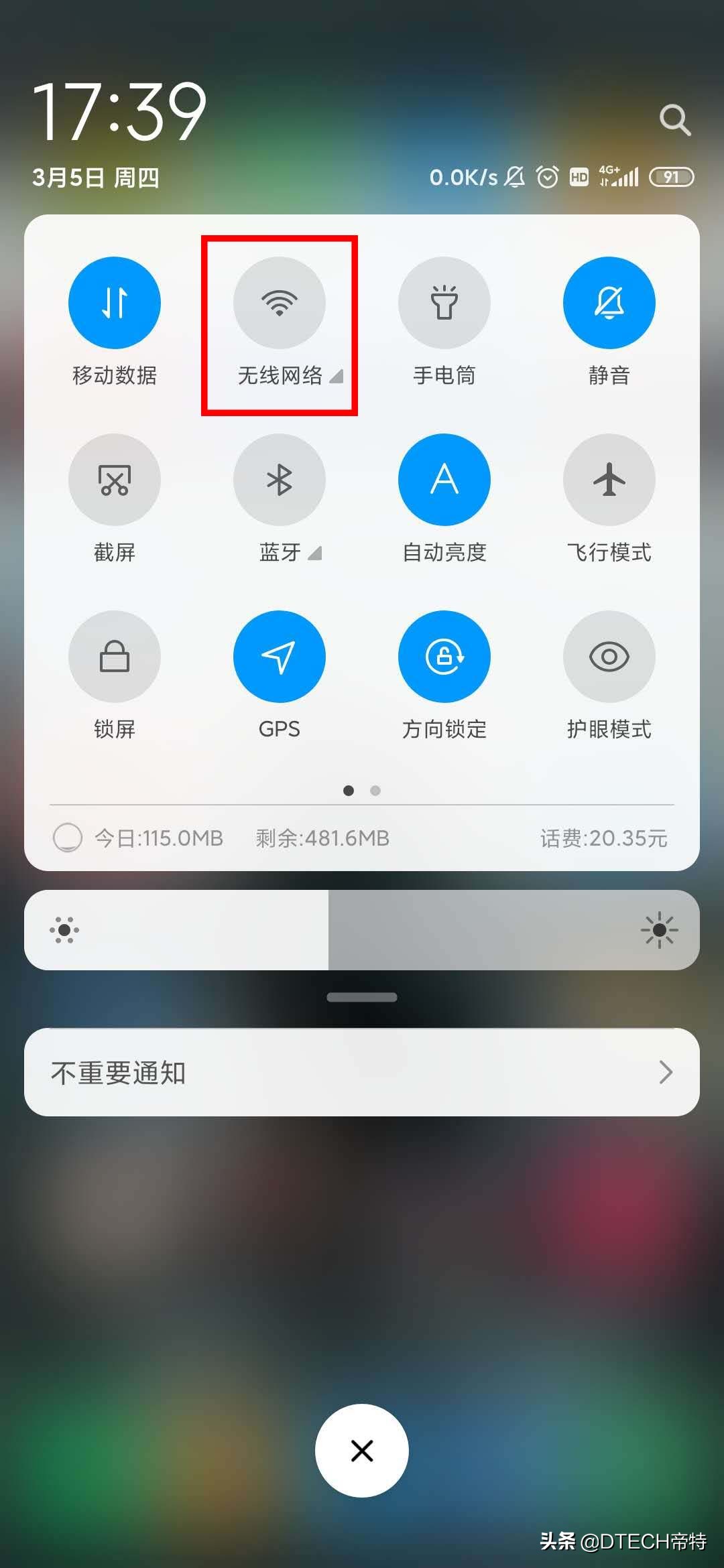This screenshot has height=1568, width=724.
Task: Enable eye protection mode
Action: click(609, 657)
